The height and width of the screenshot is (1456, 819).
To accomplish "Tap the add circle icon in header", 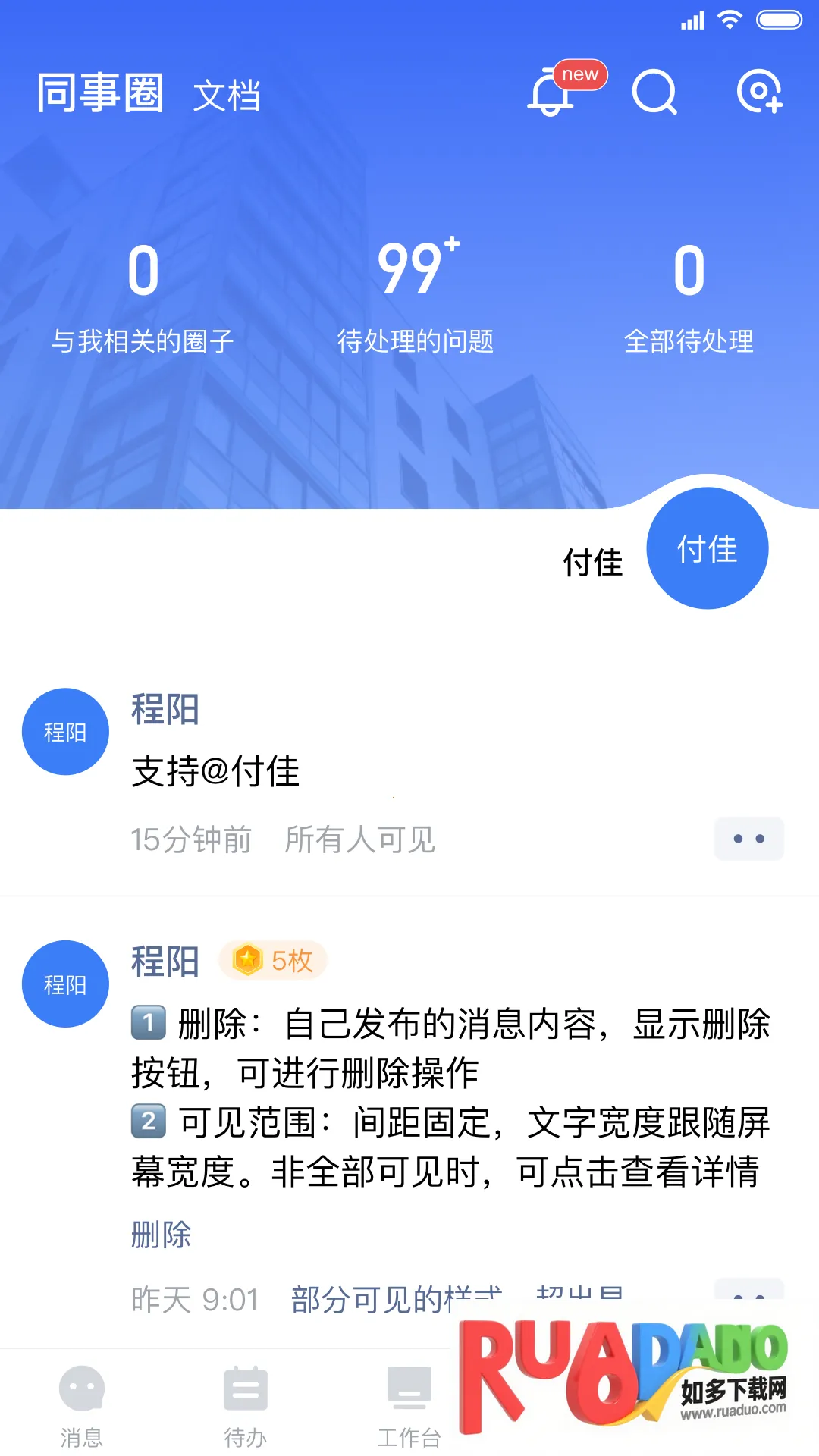I will pos(759,93).
